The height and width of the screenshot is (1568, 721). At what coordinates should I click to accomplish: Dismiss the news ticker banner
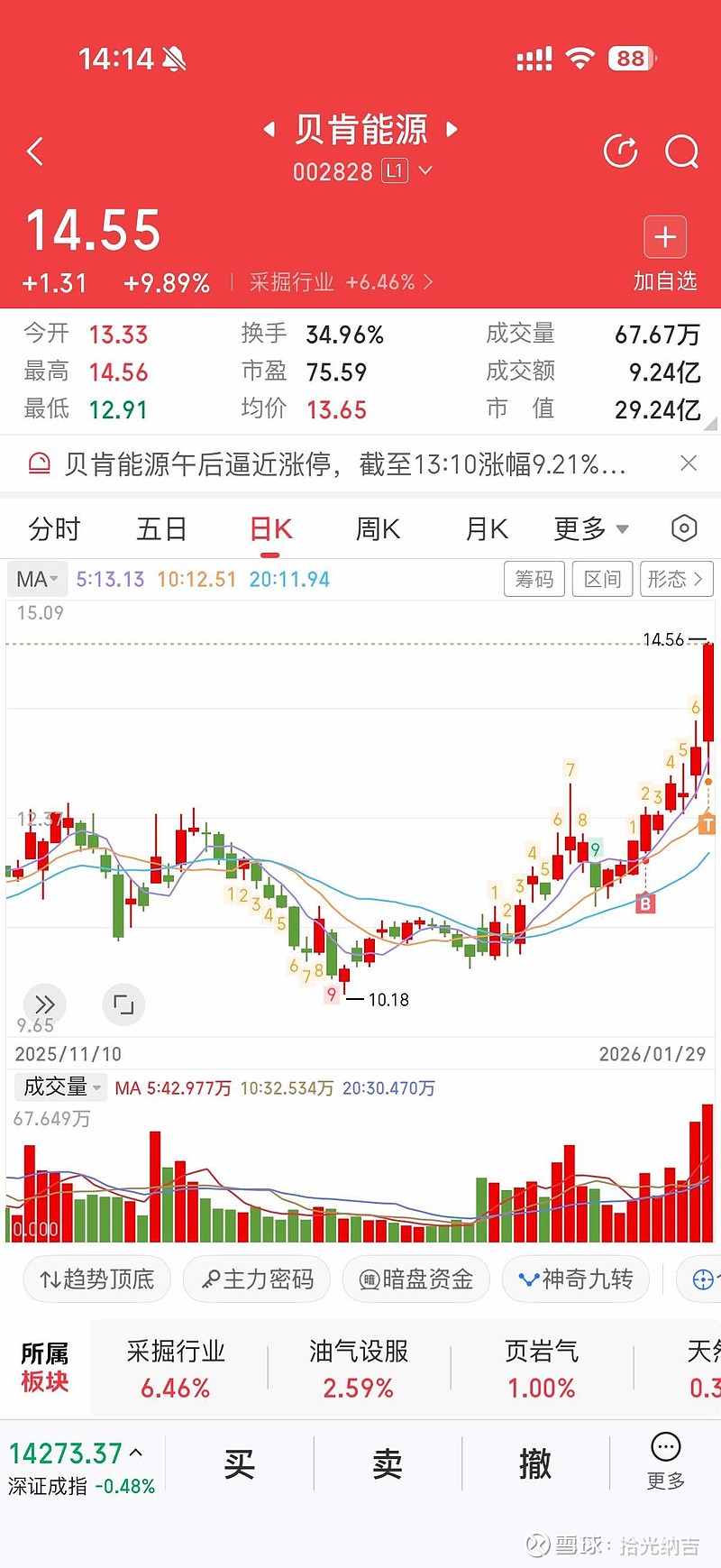coord(689,463)
